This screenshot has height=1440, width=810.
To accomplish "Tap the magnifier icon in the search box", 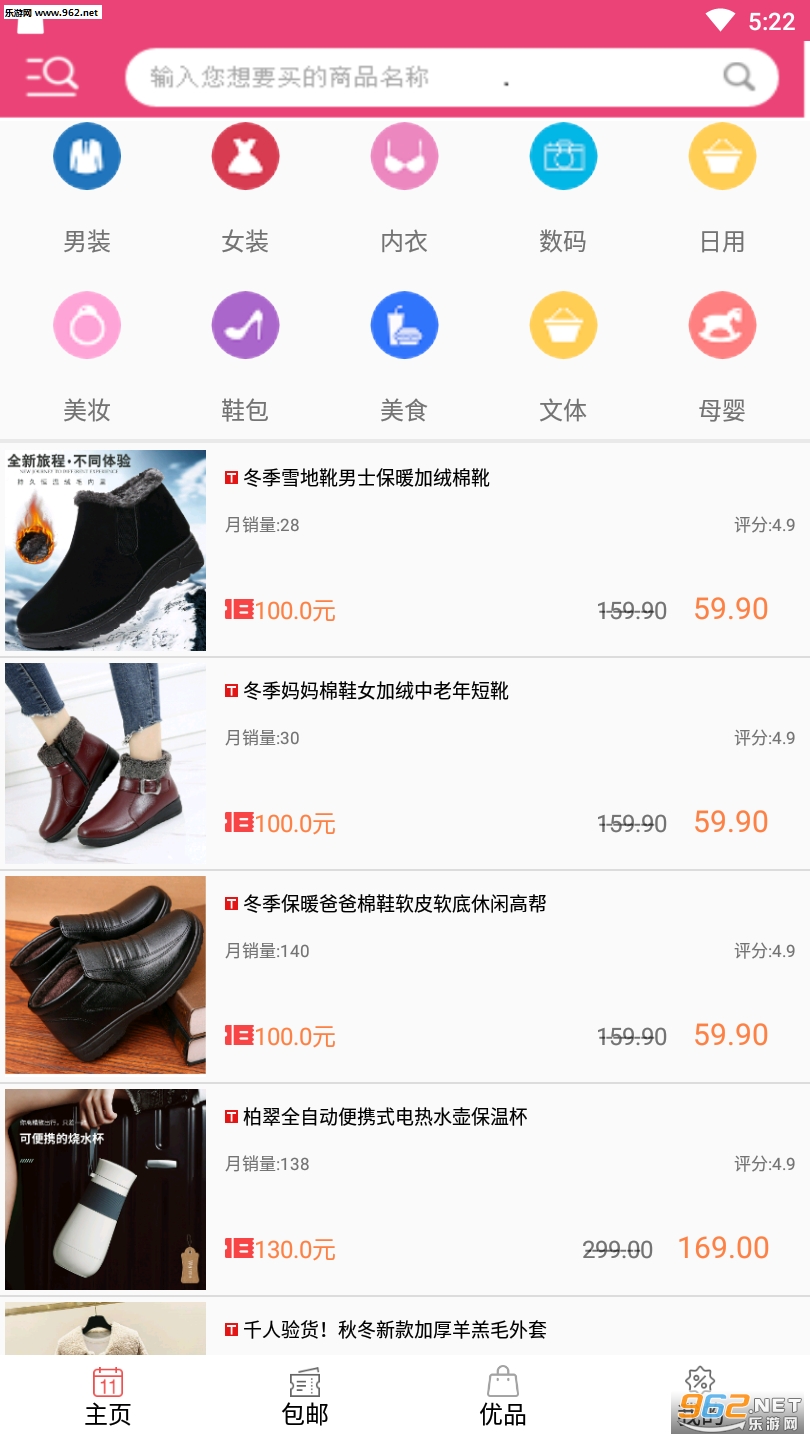I will (738, 76).
